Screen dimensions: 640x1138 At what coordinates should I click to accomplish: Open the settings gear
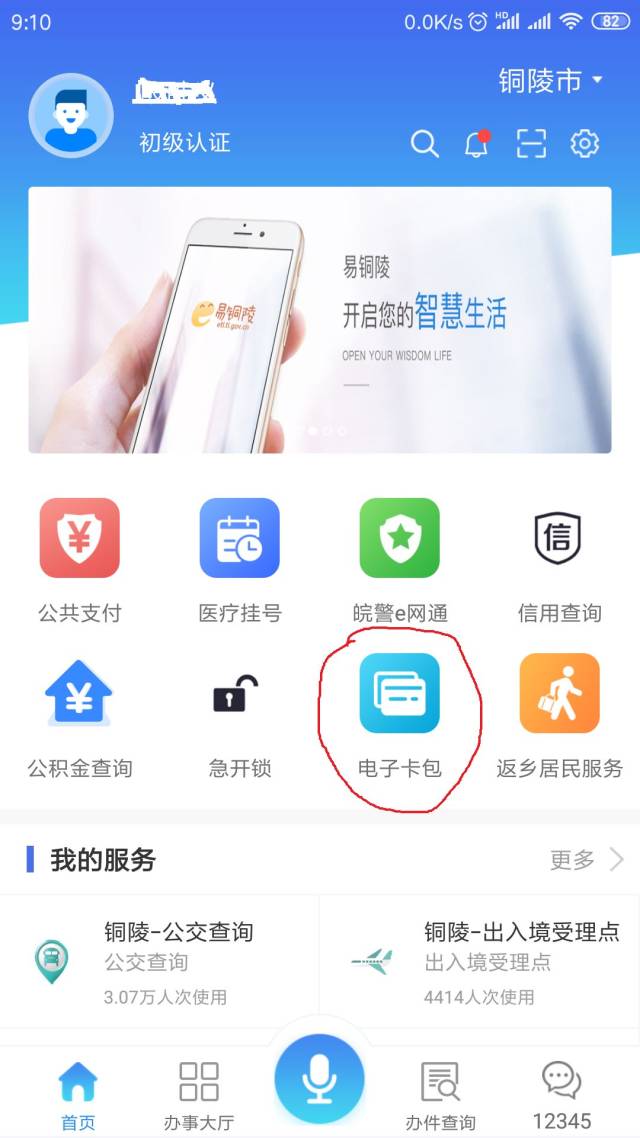pos(585,144)
